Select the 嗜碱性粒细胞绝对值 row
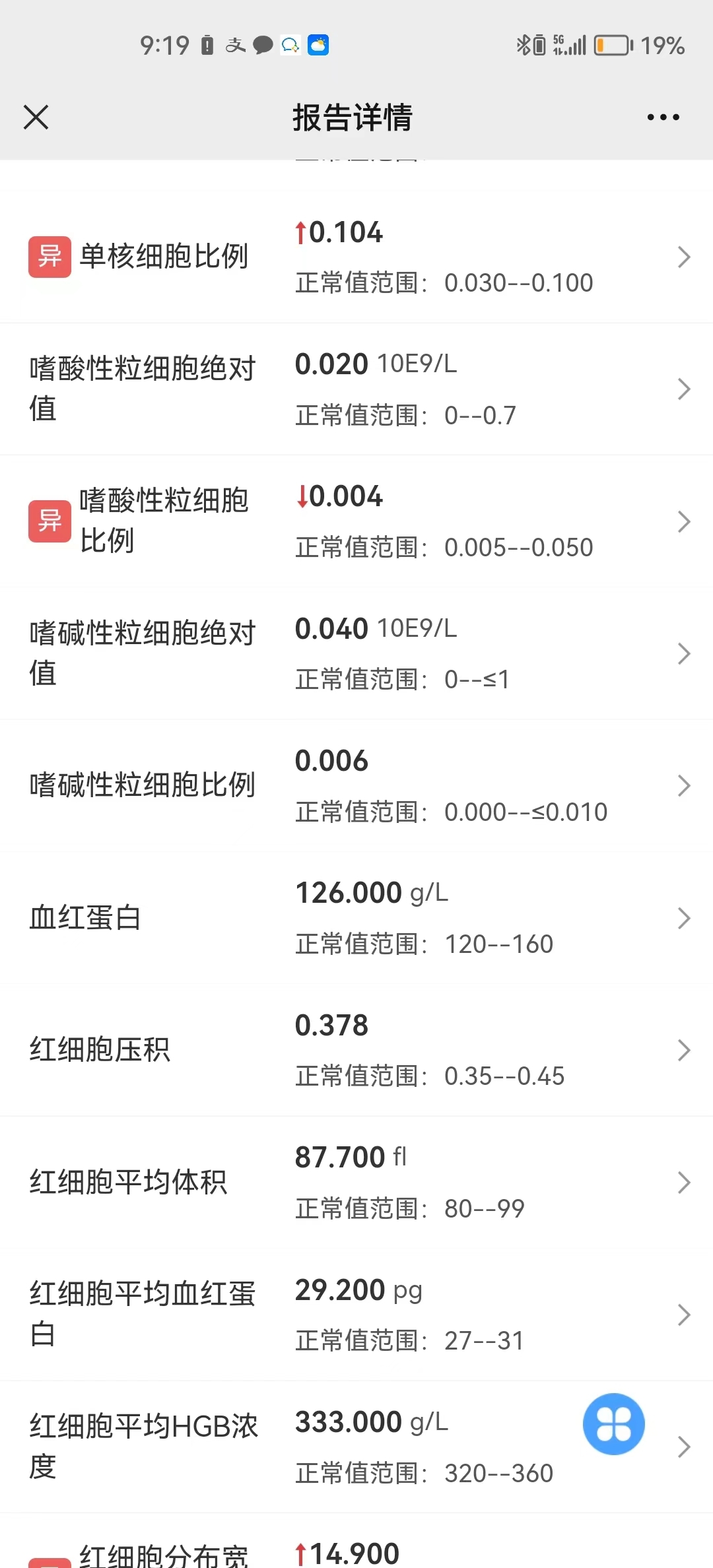 [x=356, y=653]
